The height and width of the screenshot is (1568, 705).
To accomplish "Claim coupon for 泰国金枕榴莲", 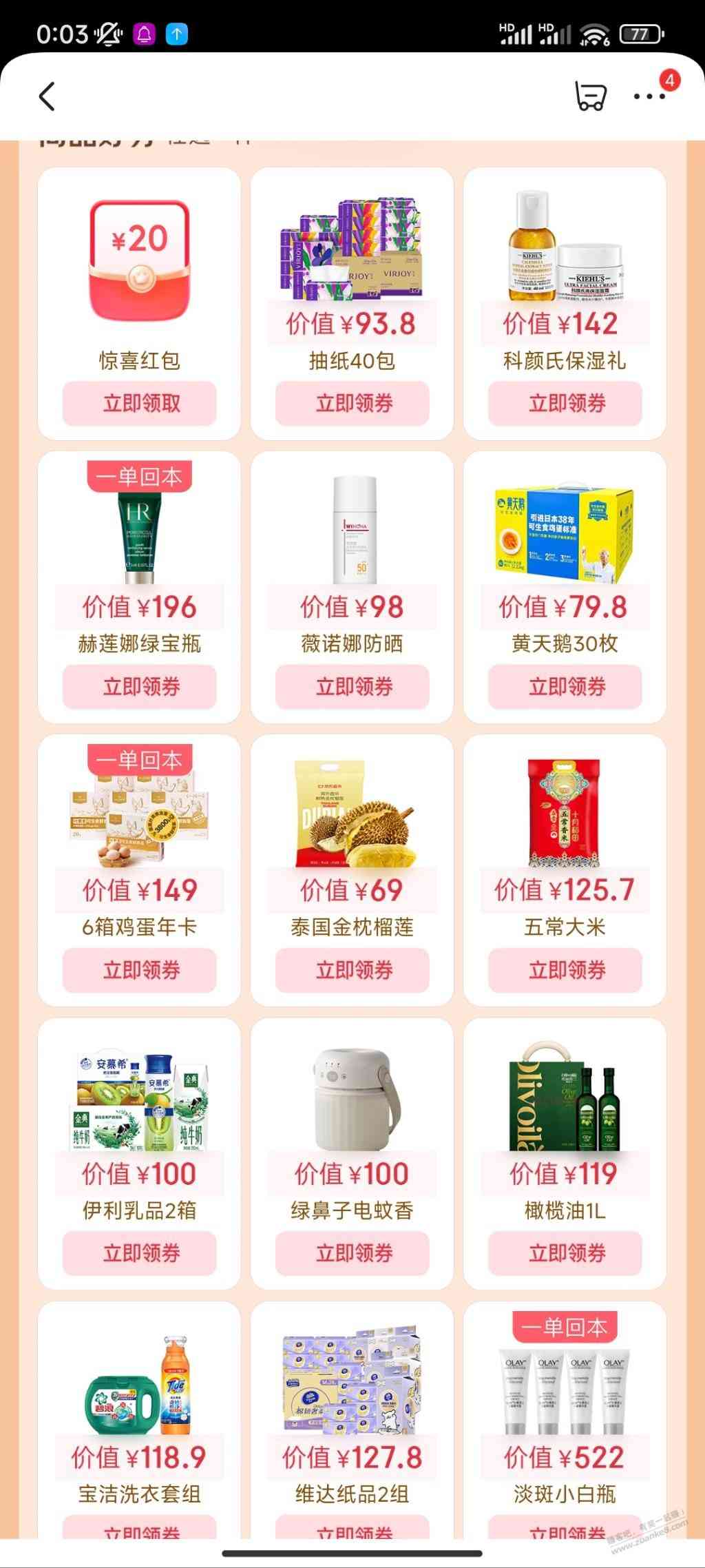I will (x=352, y=970).
